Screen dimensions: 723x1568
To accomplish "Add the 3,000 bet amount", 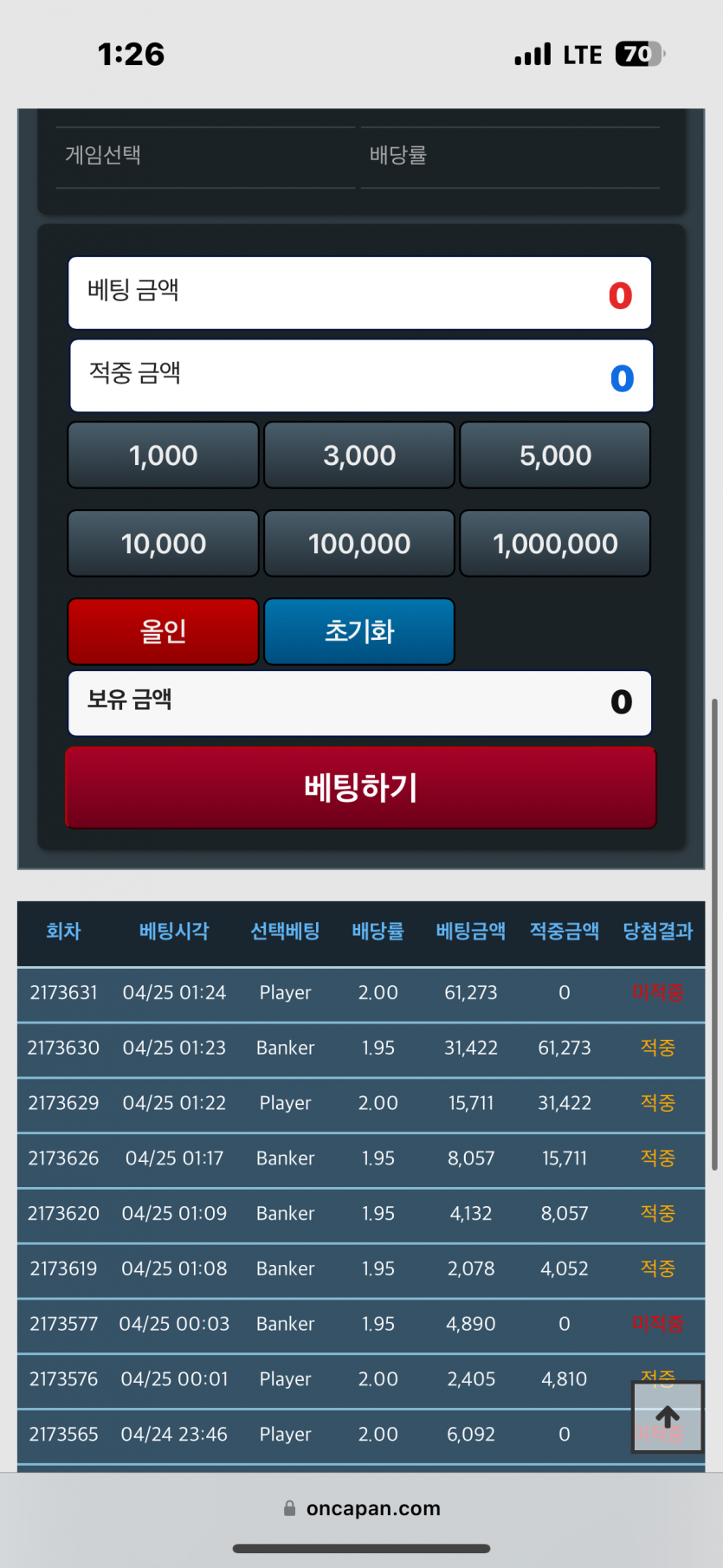I will coord(359,455).
